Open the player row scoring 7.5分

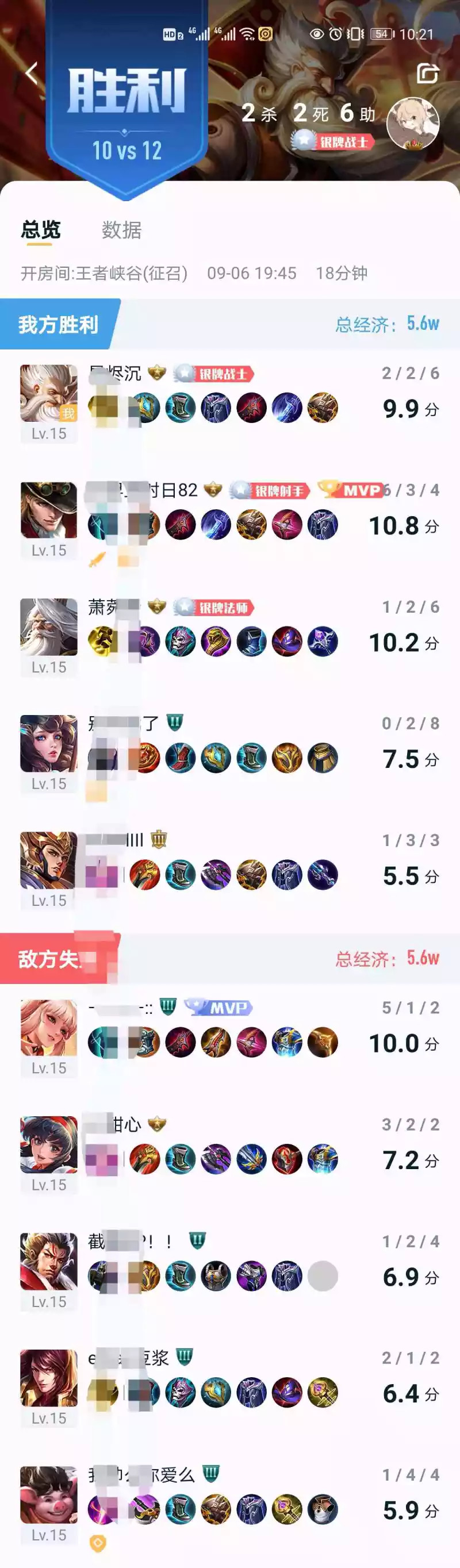coord(229,752)
